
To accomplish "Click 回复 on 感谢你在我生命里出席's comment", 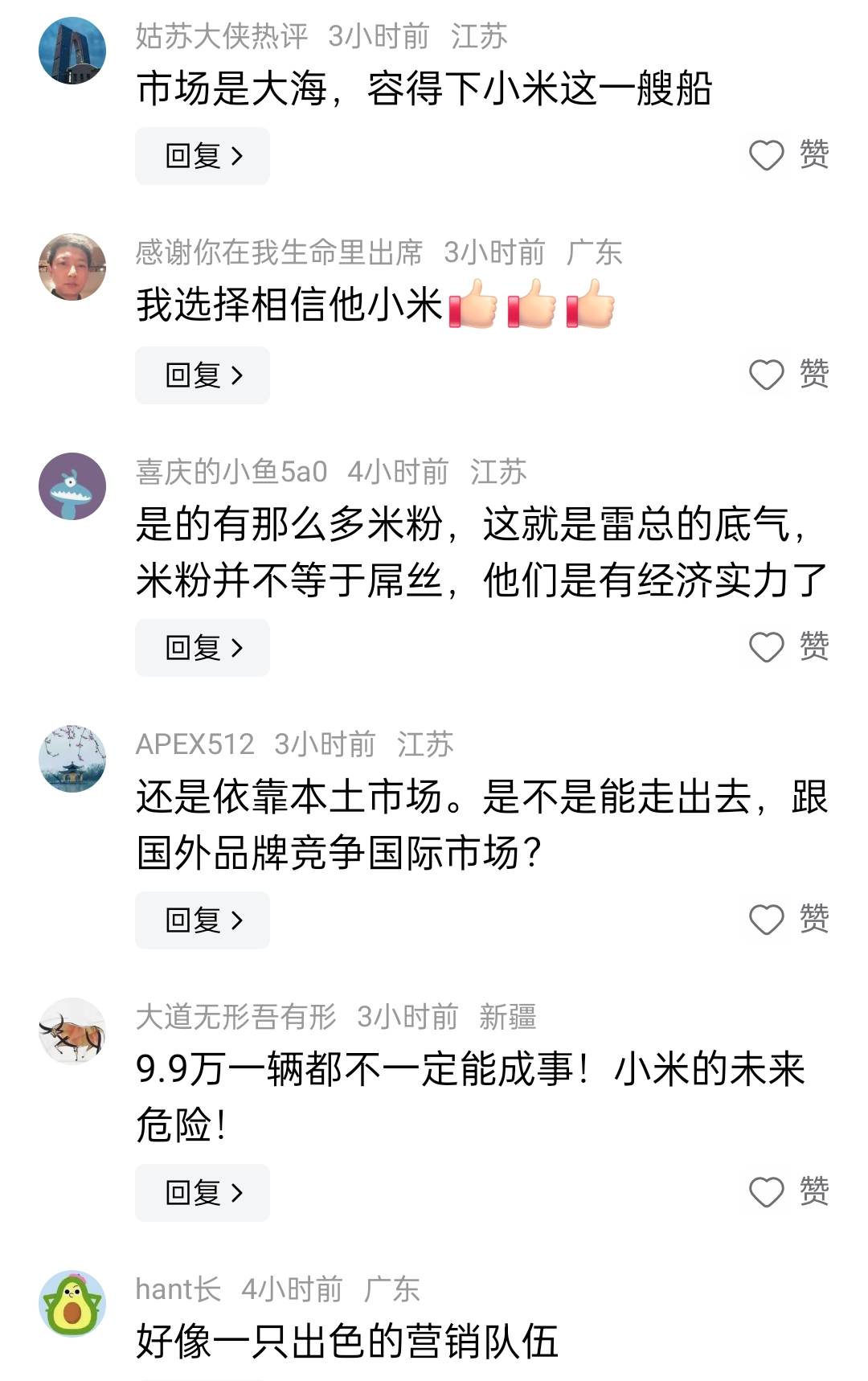I will click(x=202, y=374).
